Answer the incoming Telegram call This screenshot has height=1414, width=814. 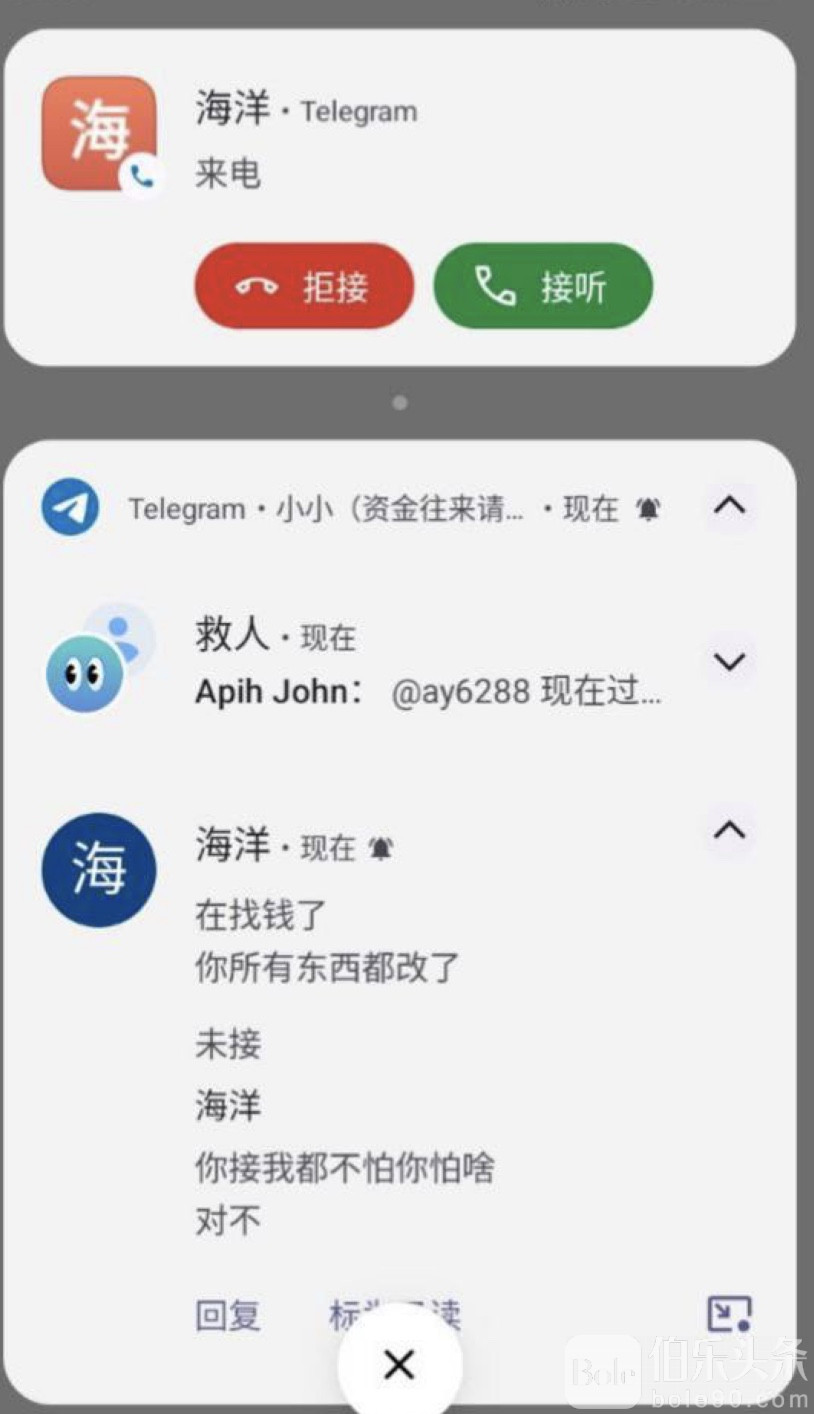click(543, 287)
